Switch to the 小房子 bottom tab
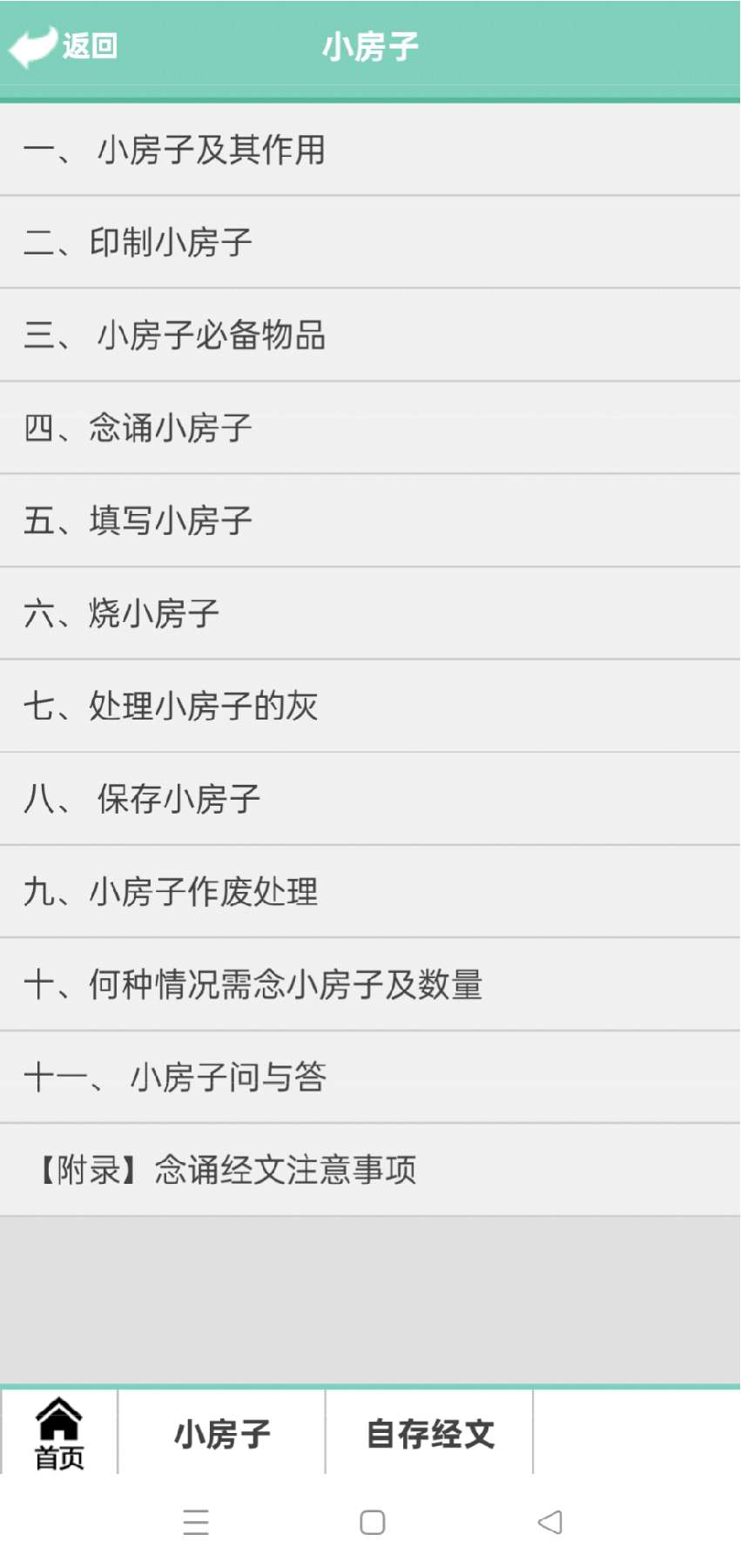The height and width of the screenshot is (1568, 741). (222, 1433)
